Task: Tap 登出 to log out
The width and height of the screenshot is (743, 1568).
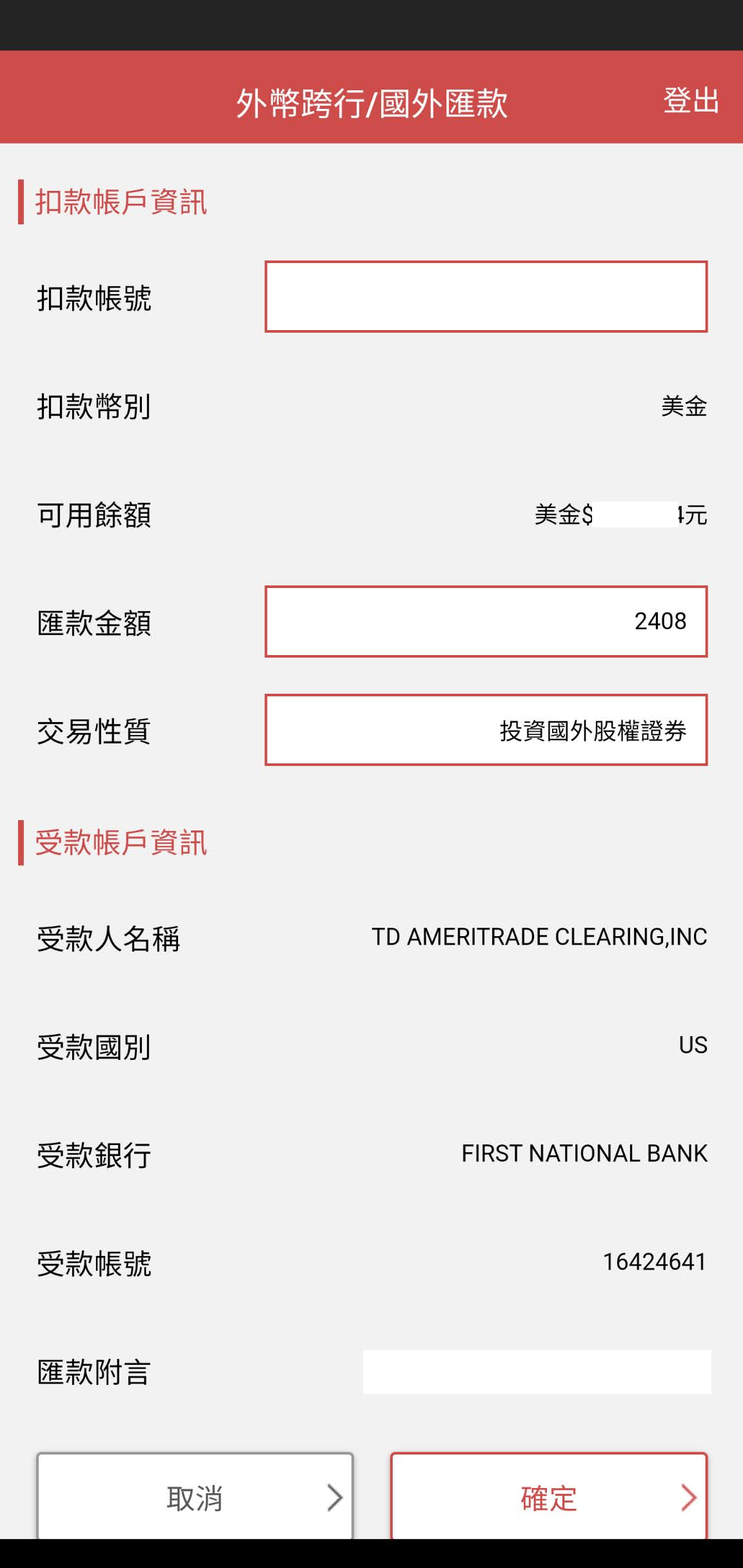Action: [x=691, y=101]
